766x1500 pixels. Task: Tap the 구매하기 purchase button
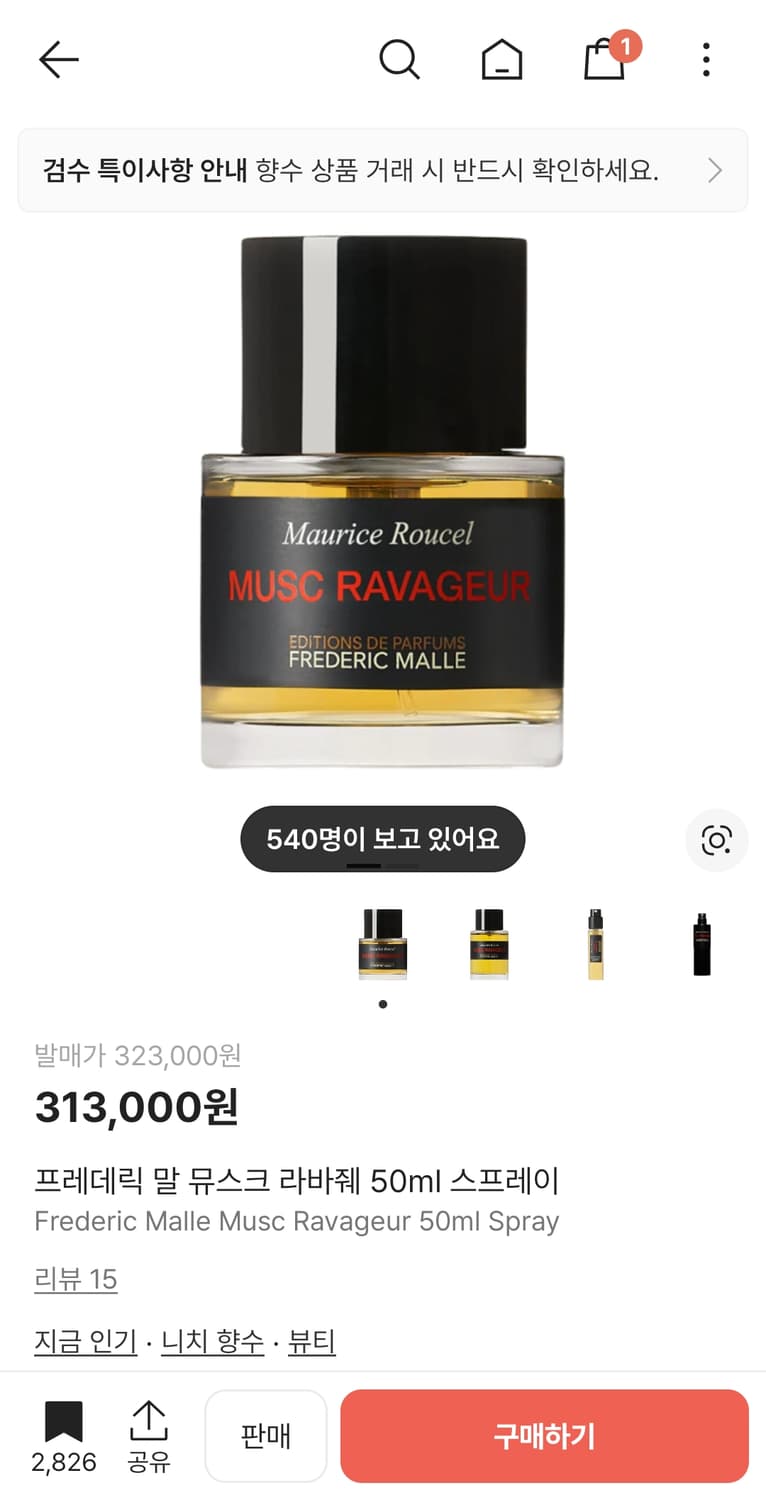[544, 1435]
